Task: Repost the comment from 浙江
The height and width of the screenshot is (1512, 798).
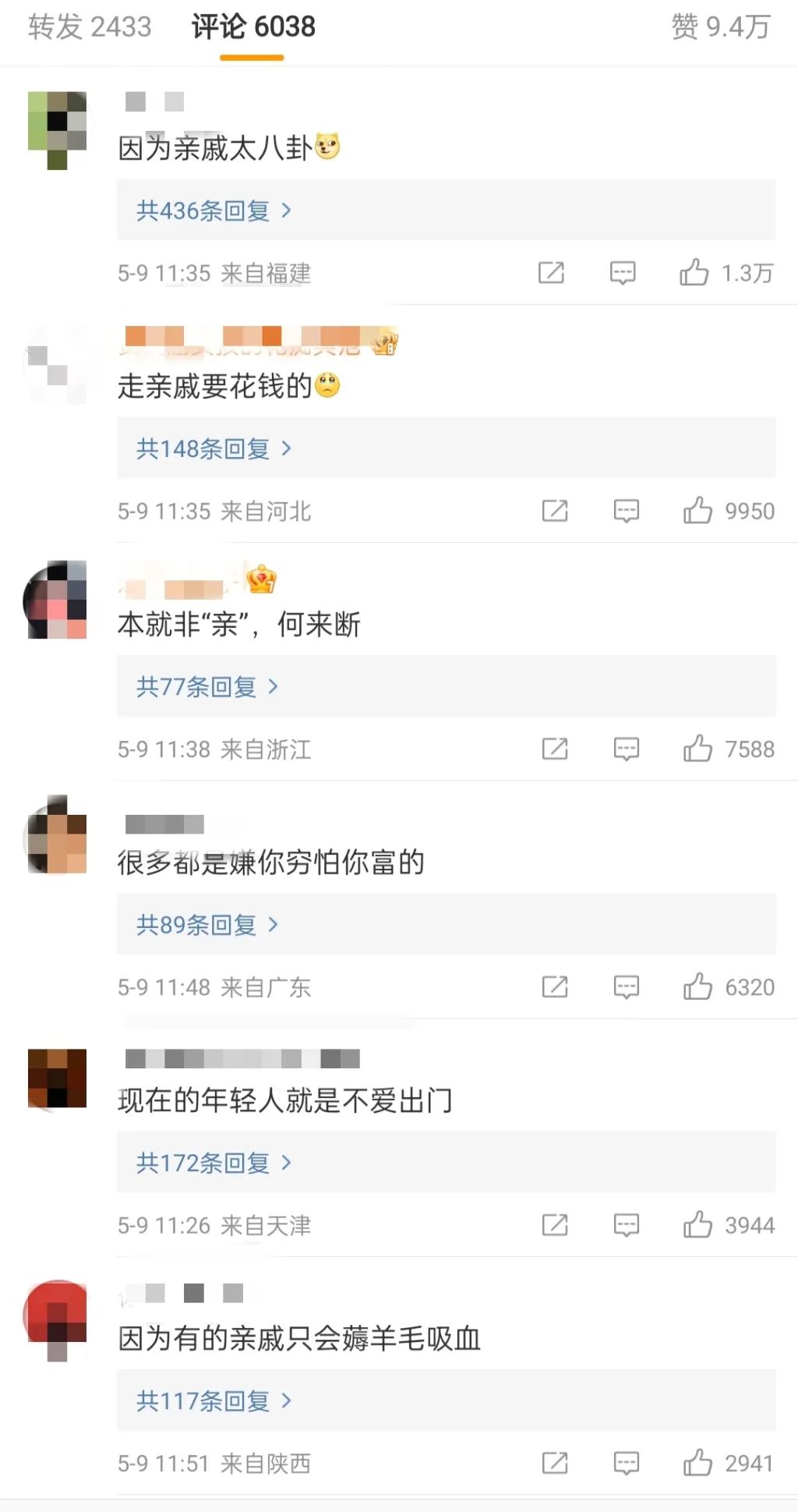Action: [x=555, y=749]
